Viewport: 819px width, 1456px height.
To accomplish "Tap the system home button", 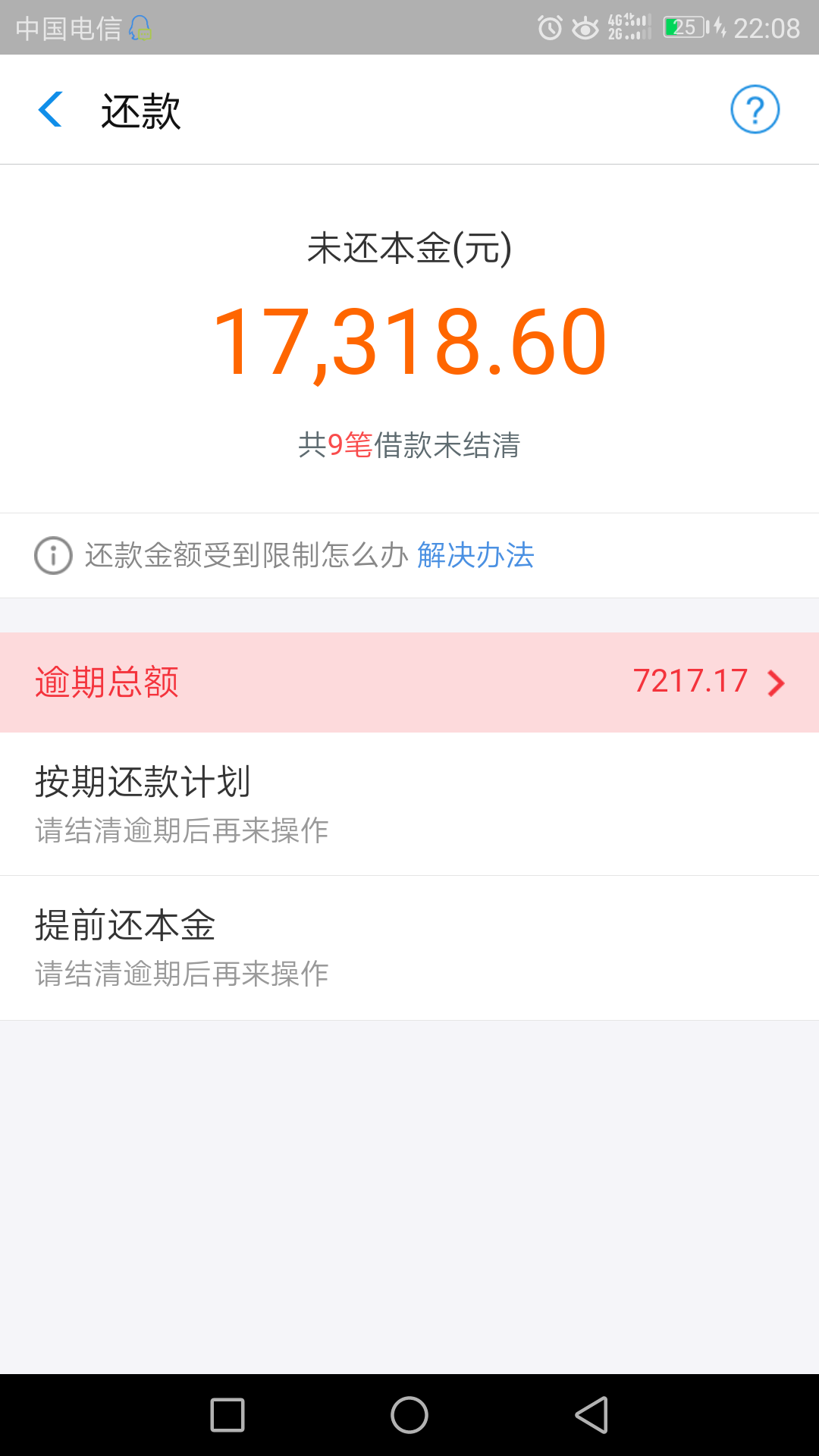I will tap(409, 1415).
